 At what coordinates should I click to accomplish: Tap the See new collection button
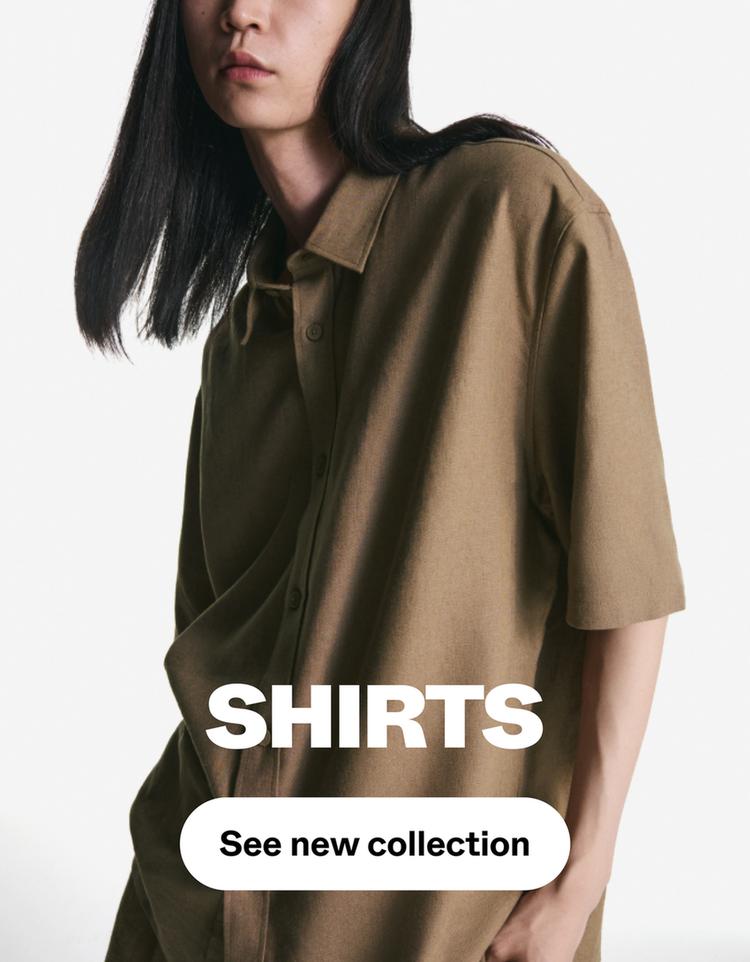click(x=374, y=843)
